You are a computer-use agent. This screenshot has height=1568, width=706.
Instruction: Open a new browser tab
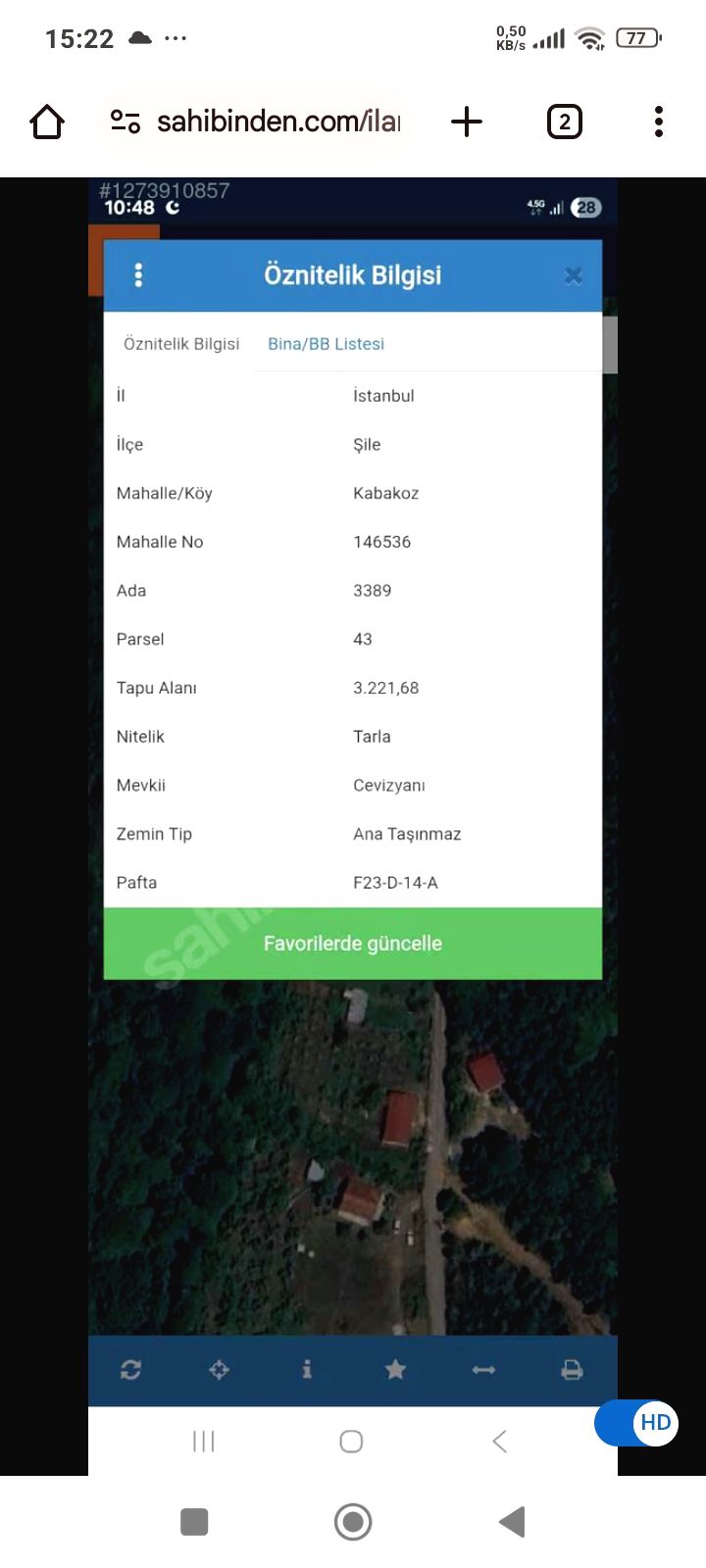pyautogui.click(x=467, y=122)
